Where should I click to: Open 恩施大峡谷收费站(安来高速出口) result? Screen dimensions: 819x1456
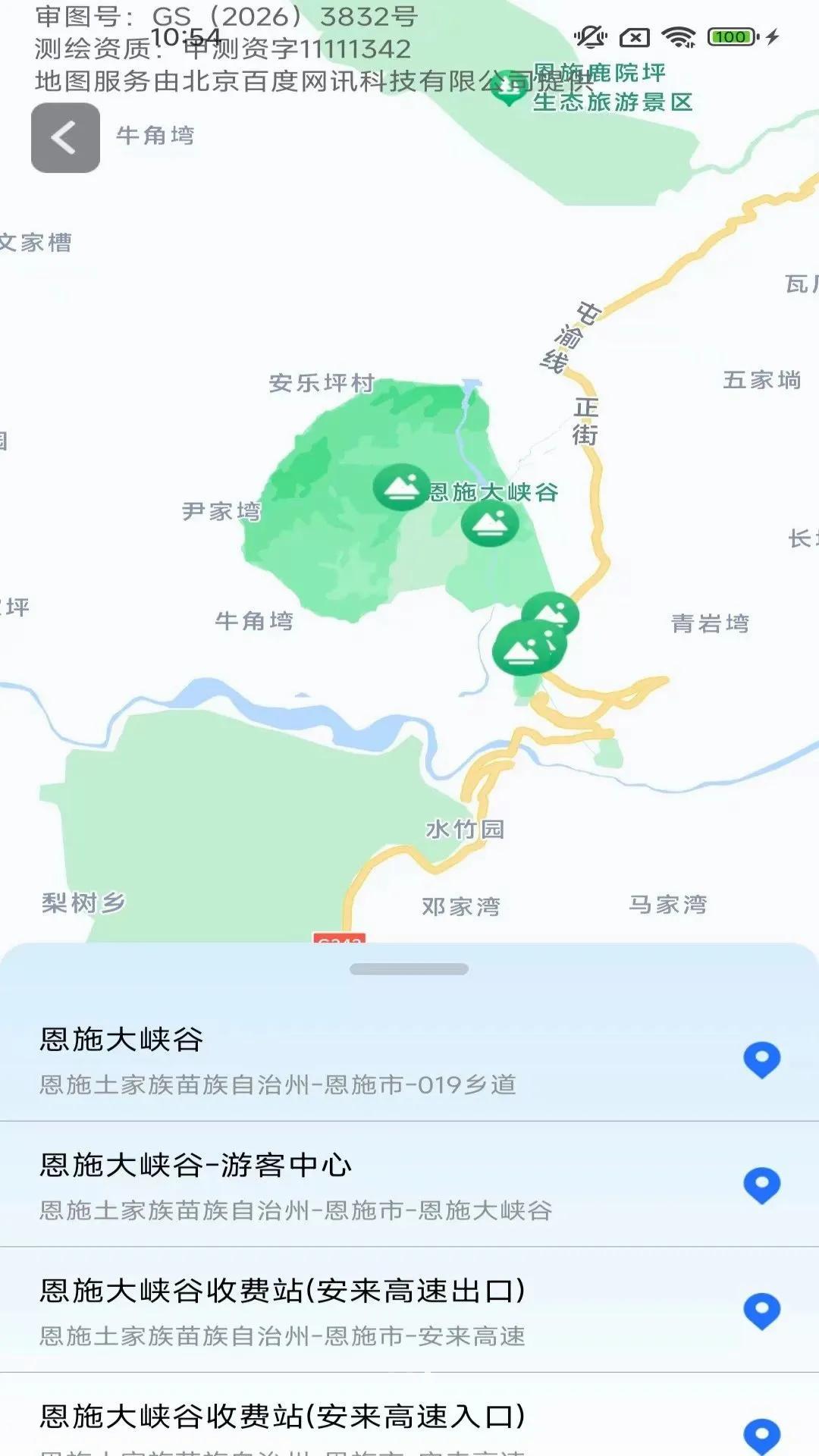[409, 1310]
